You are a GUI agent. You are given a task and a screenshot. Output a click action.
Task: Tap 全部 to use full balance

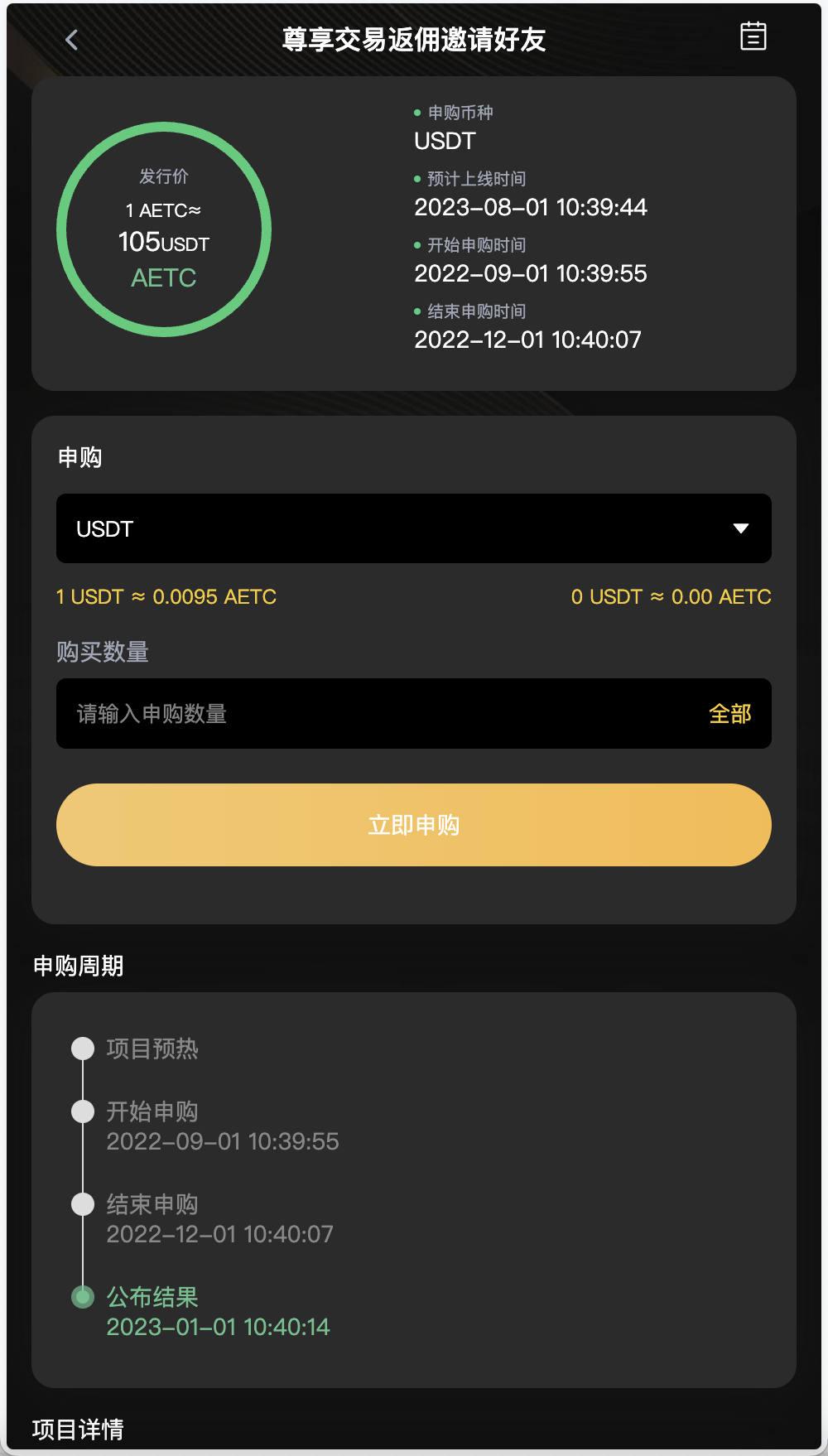click(x=729, y=713)
